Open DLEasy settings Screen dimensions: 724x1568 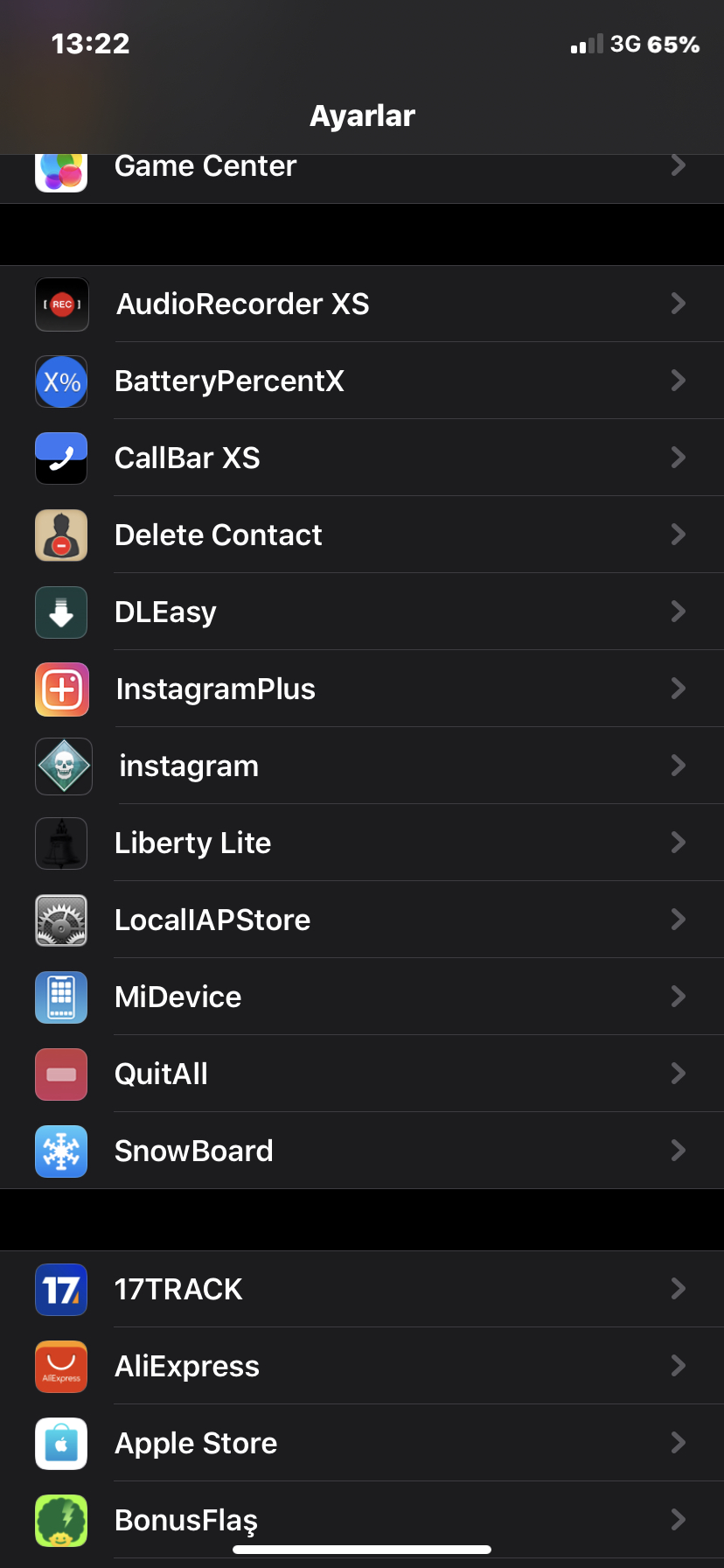pyautogui.click(x=362, y=612)
